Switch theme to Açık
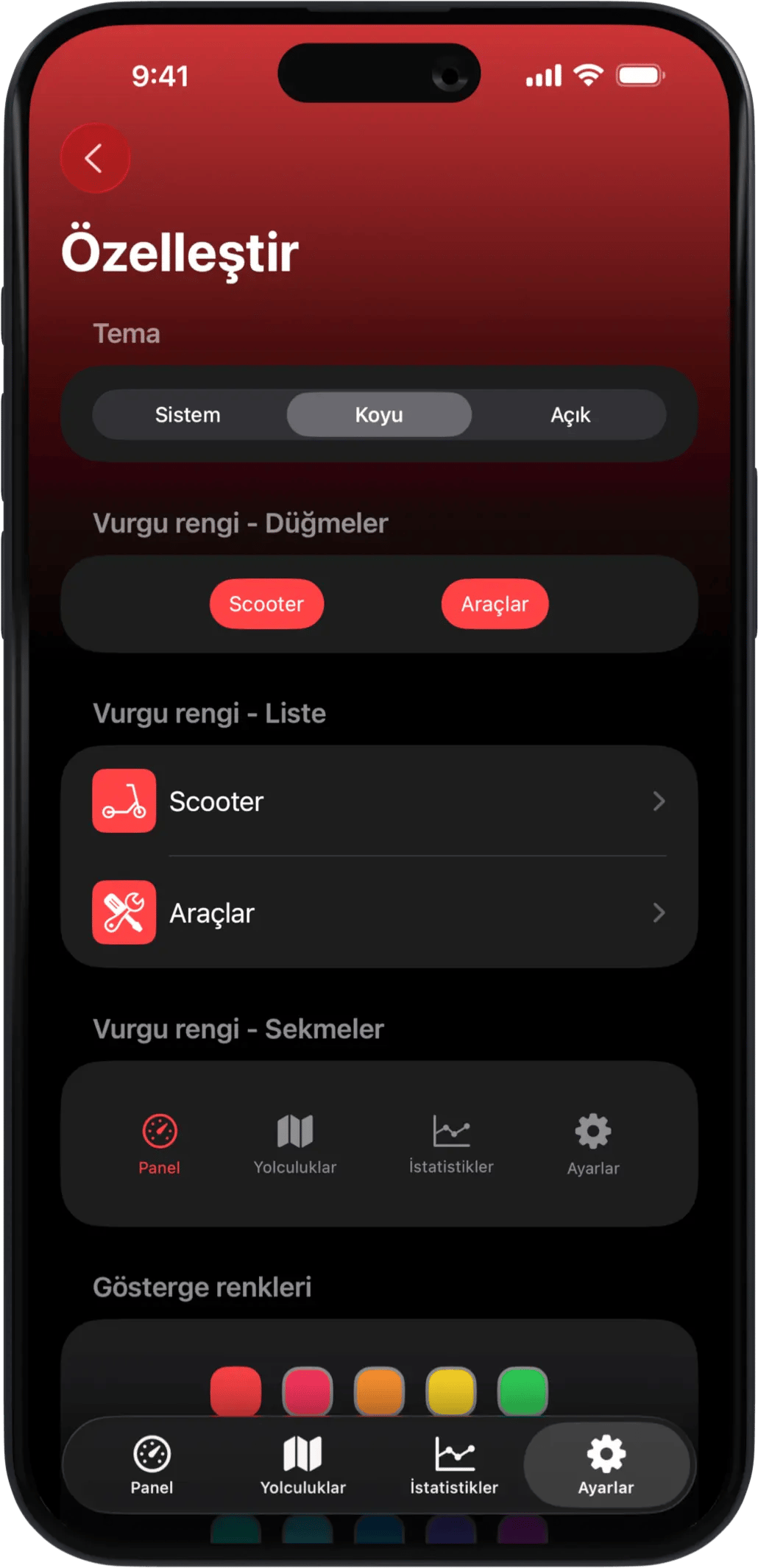Screen dimensions: 758x1568 (x=570, y=414)
